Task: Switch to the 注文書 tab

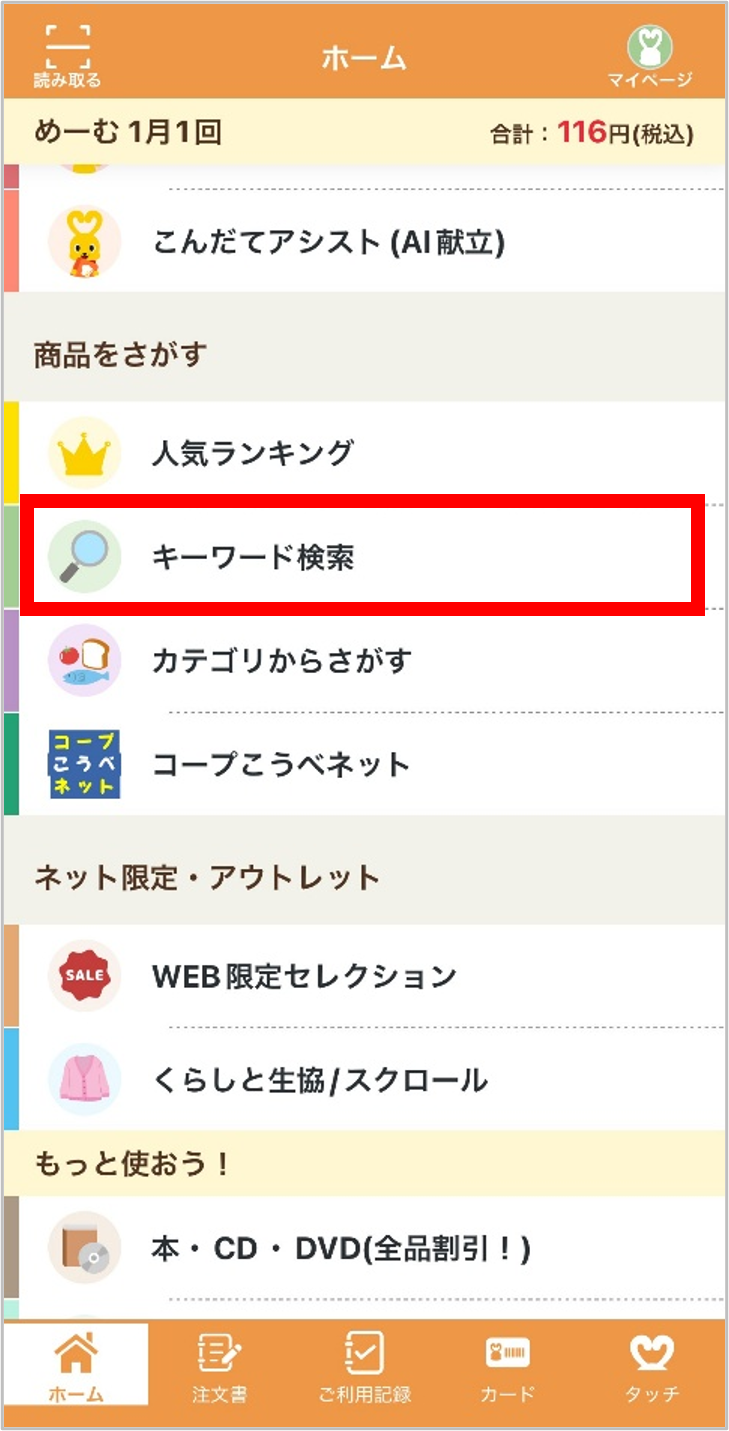Action: (218, 1366)
